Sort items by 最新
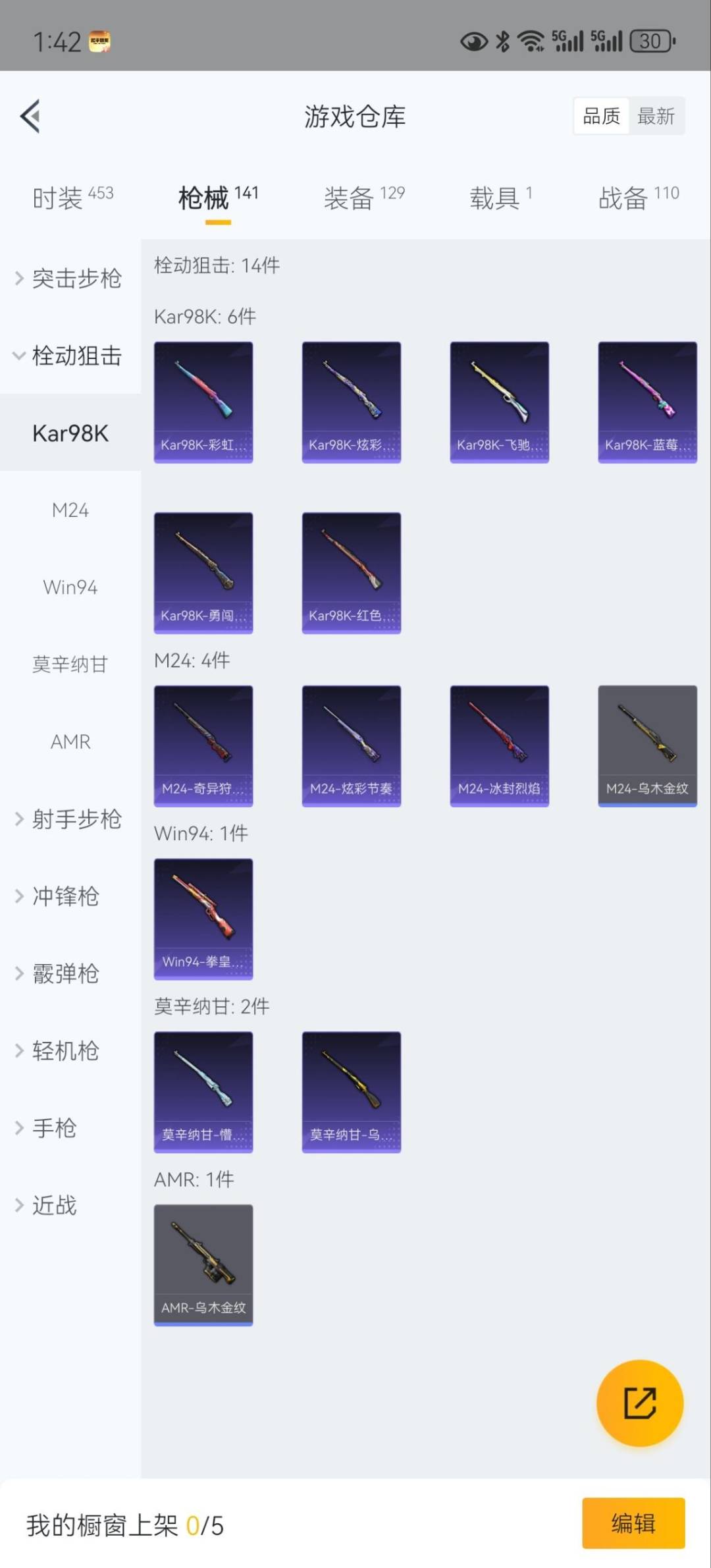Screen dimensions: 711x1568 [x=656, y=117]
